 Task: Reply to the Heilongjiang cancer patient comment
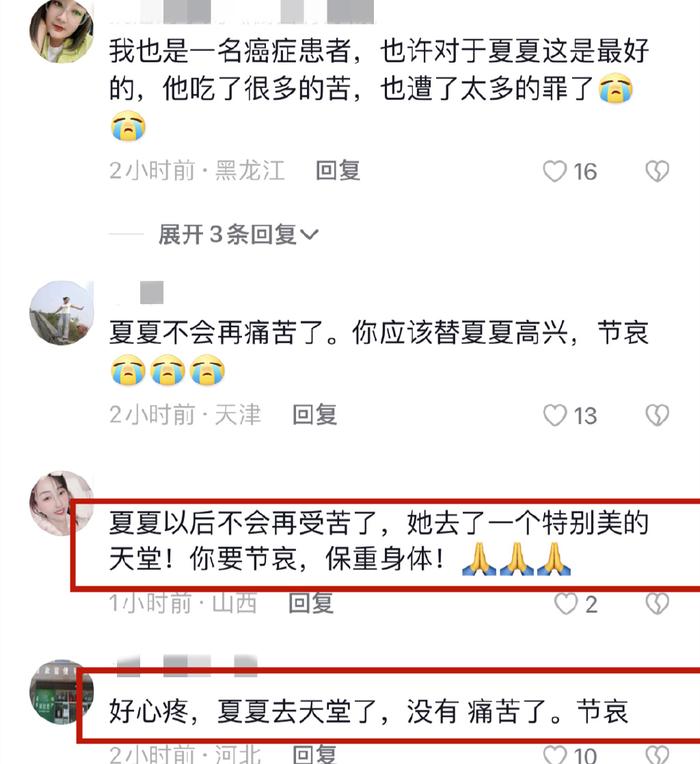(338, 171)
